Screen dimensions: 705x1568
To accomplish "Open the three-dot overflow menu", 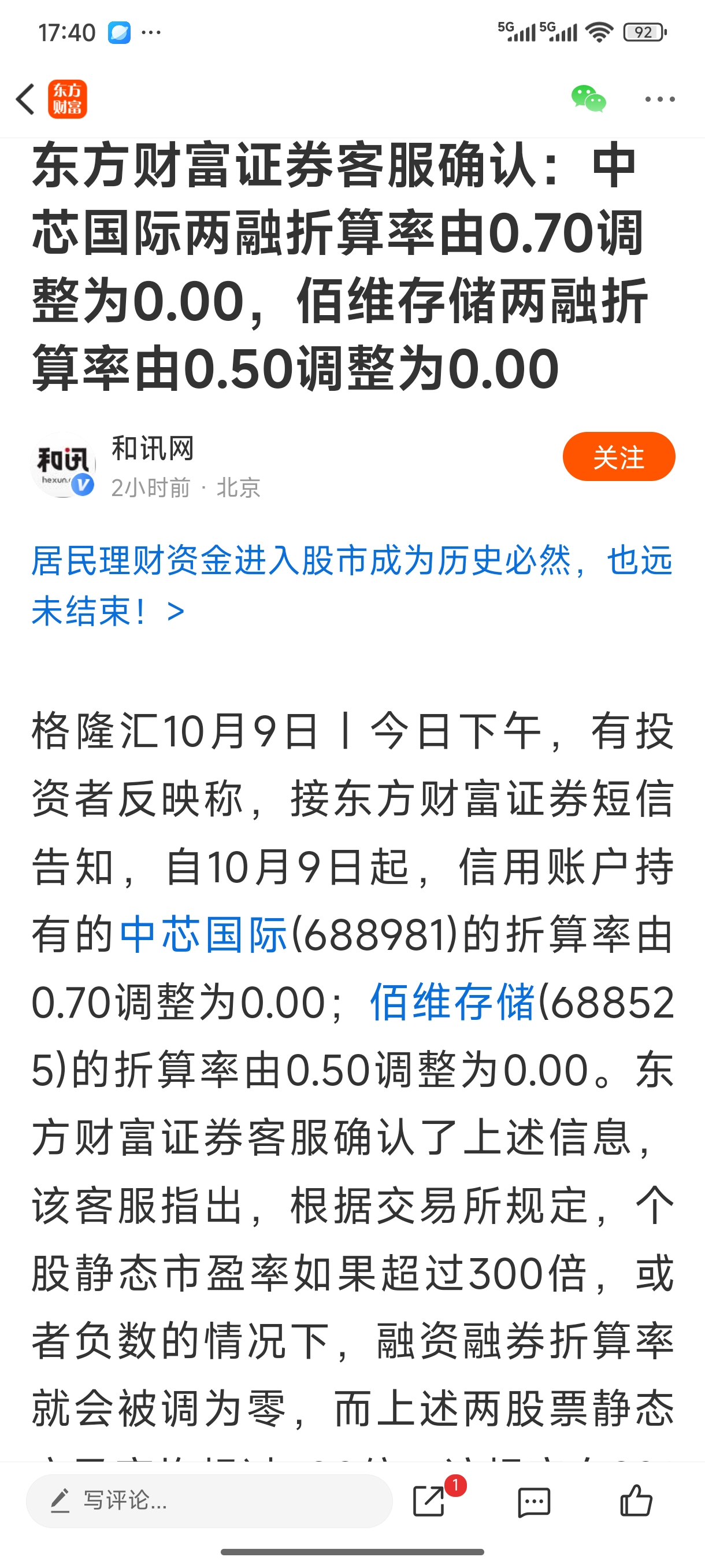I will 660,99.
